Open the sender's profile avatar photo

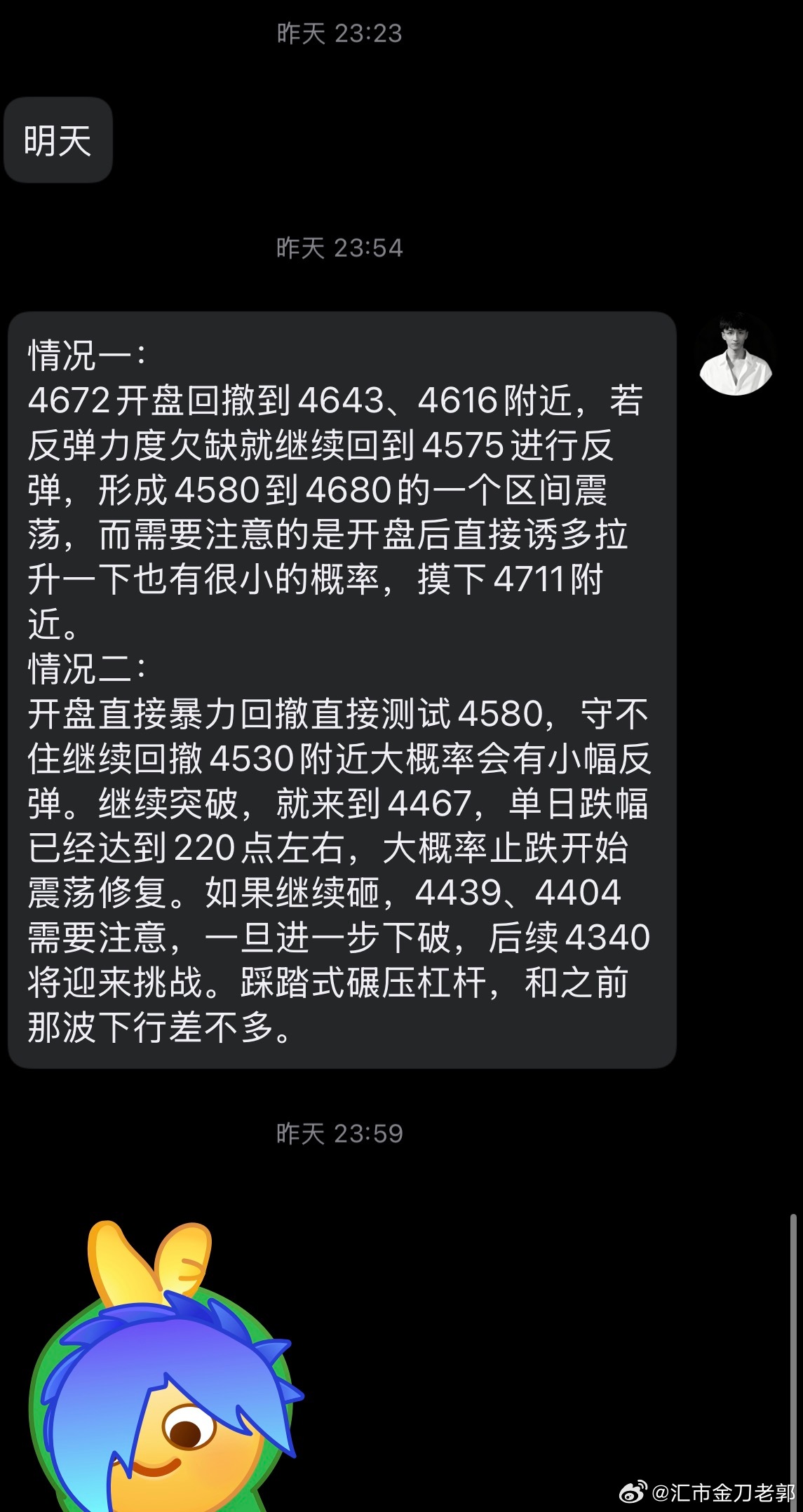[736, 353]
